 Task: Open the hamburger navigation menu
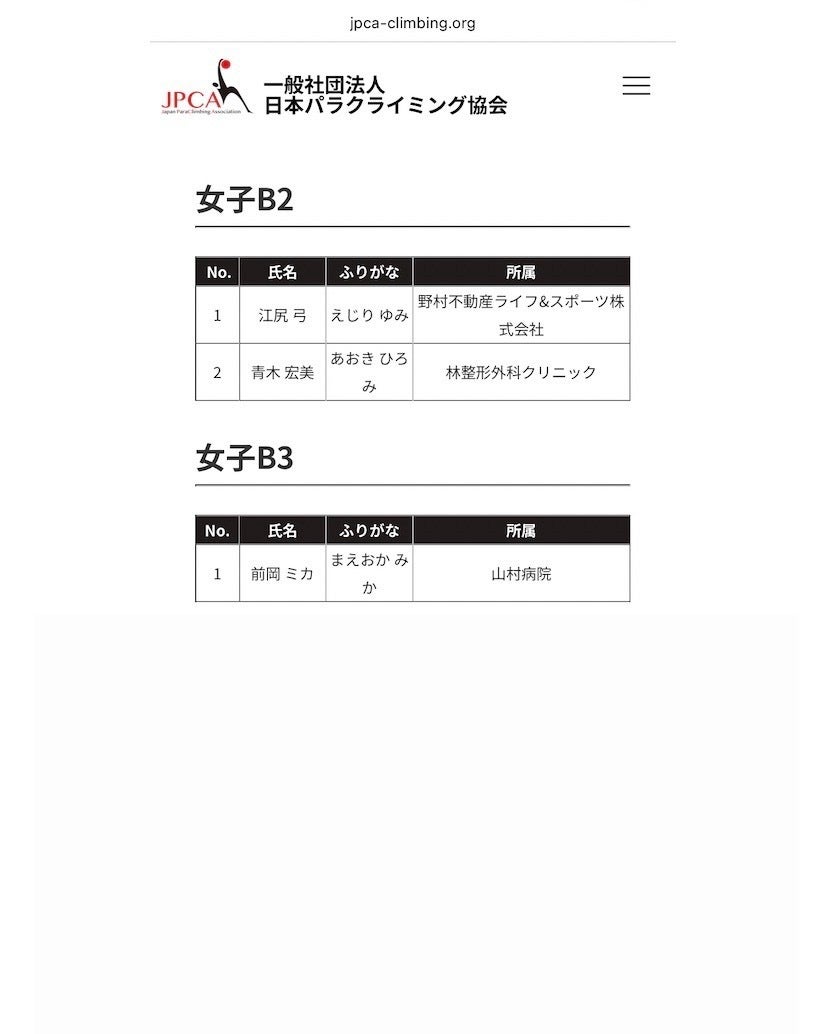tap(636, 86)
